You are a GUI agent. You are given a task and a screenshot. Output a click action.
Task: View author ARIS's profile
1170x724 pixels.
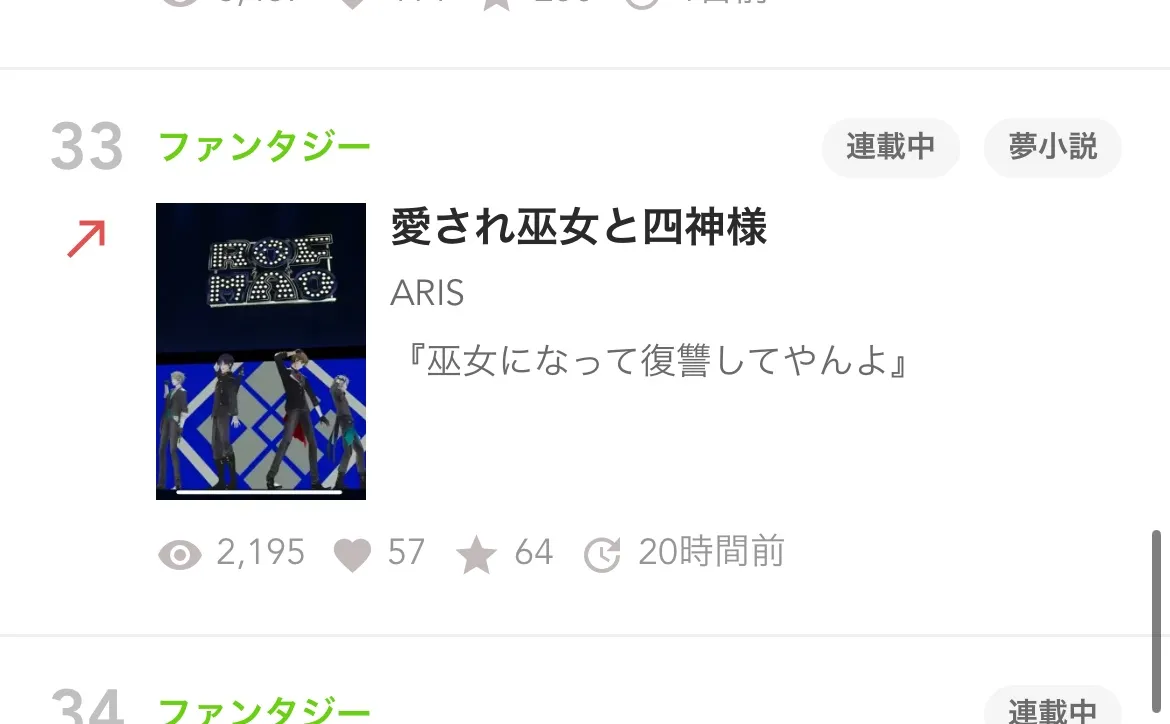click(x=427, y=294)
